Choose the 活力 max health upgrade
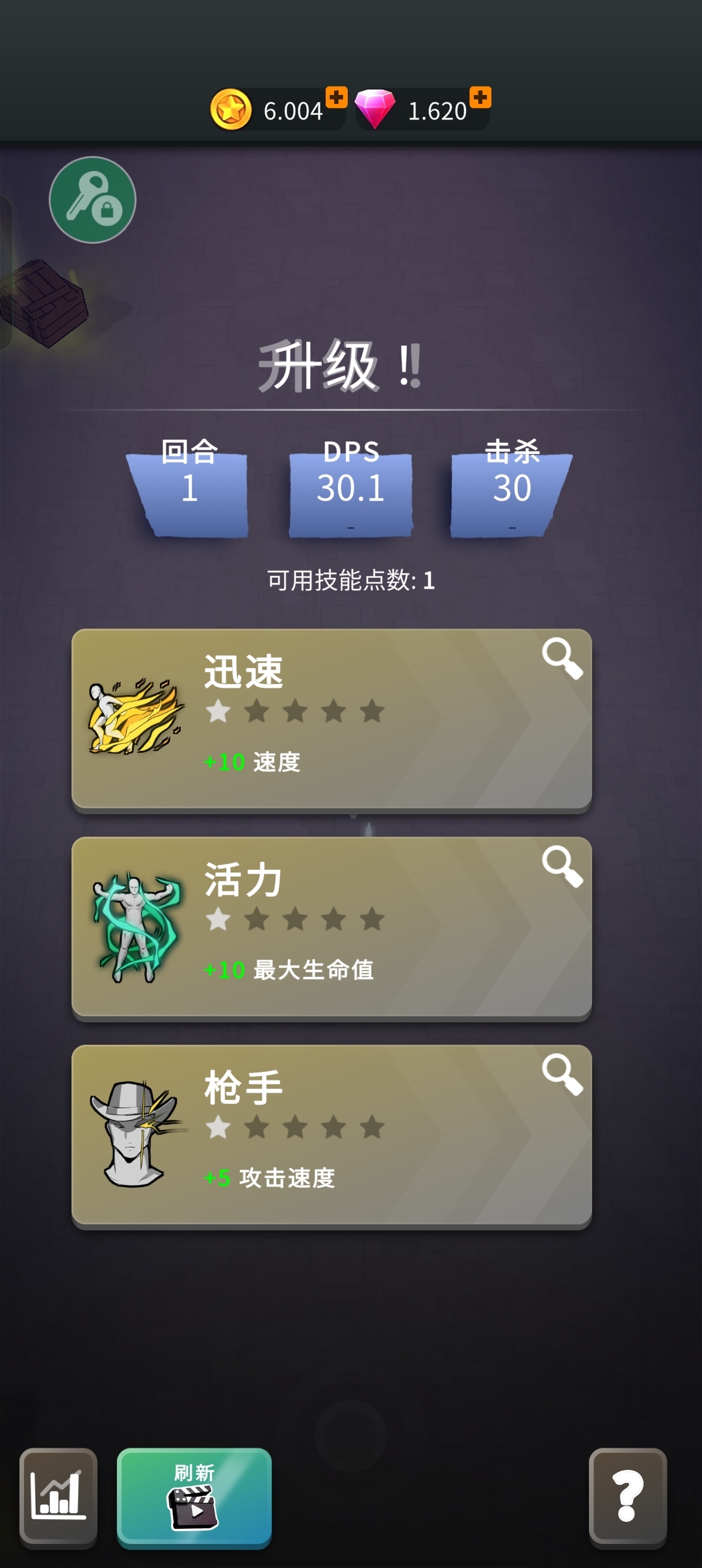The image size is (702, 1568). coord(331,927)
